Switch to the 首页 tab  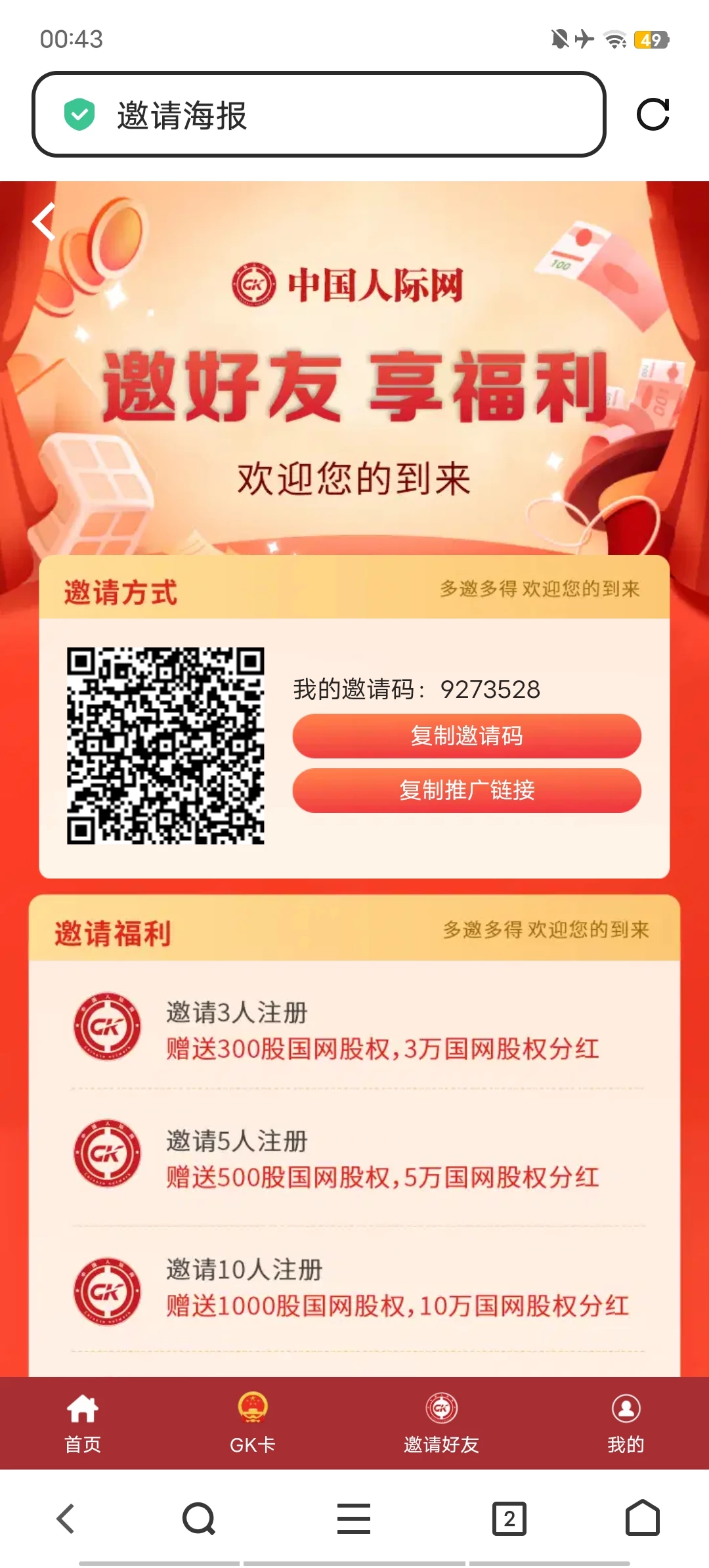pyautogui.click(x=83, y=1422)
